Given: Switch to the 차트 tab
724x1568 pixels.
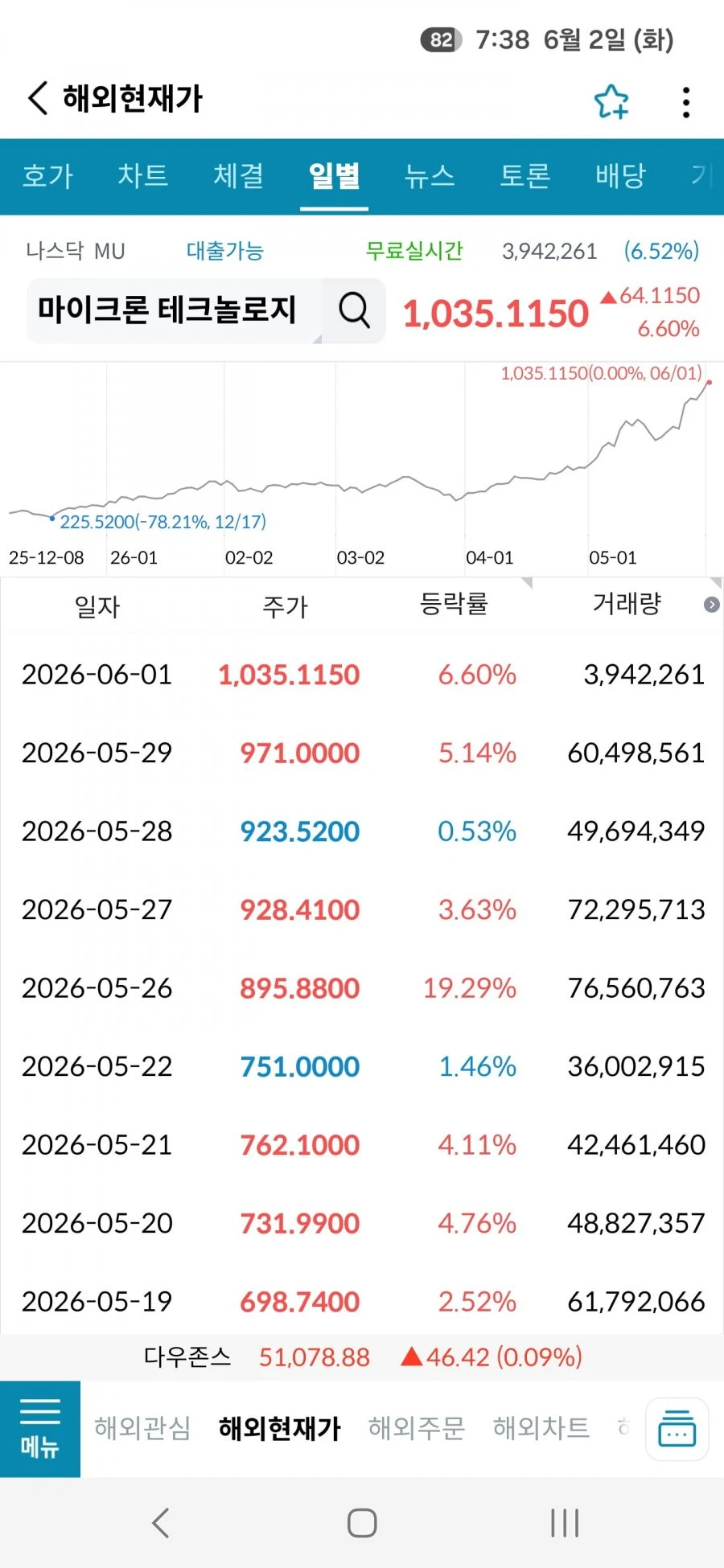Looking at the screenshot, I should (143, 176).
